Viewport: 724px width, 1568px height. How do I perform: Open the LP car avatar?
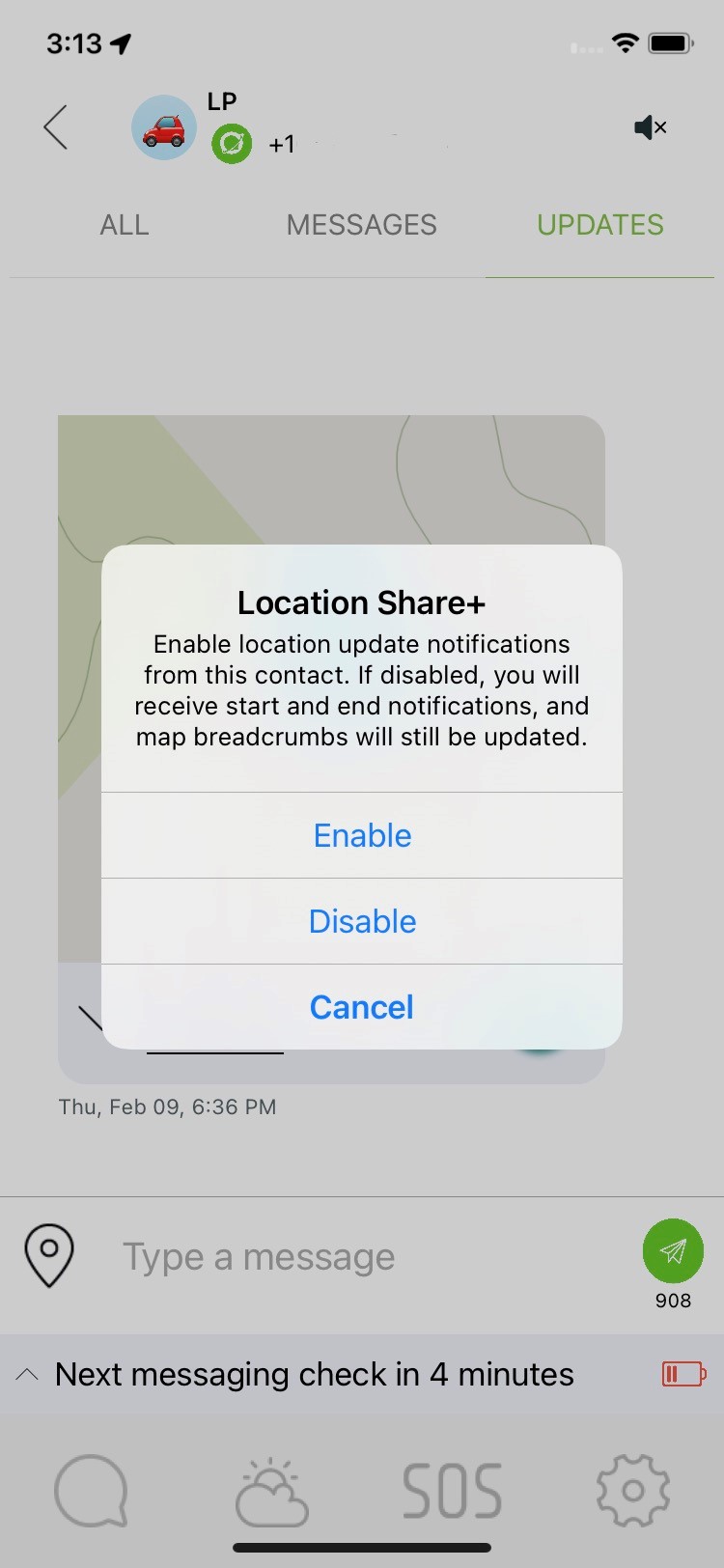(x=164, y=127)
